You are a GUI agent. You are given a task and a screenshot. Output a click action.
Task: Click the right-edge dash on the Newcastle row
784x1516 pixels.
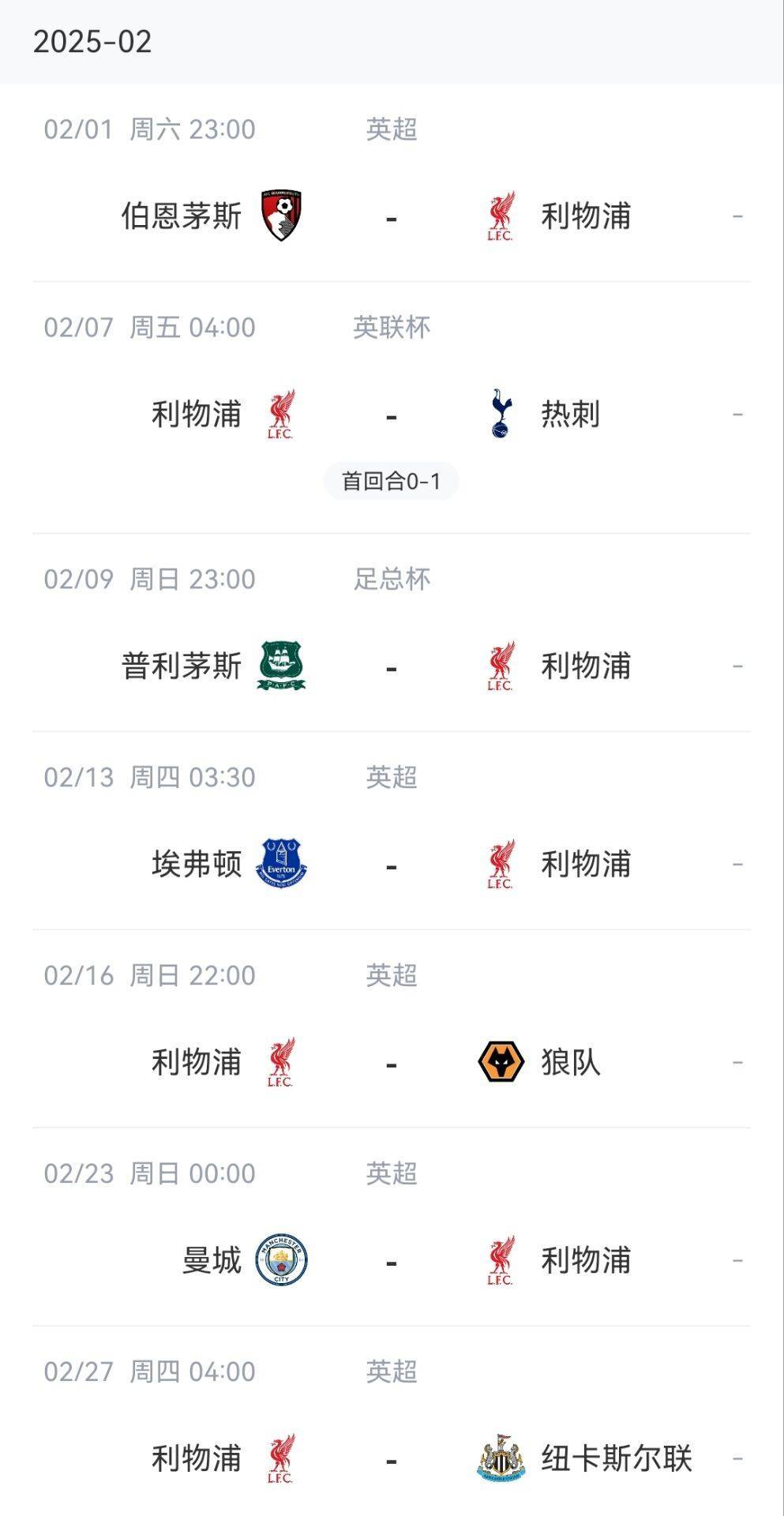point(739,1460)
